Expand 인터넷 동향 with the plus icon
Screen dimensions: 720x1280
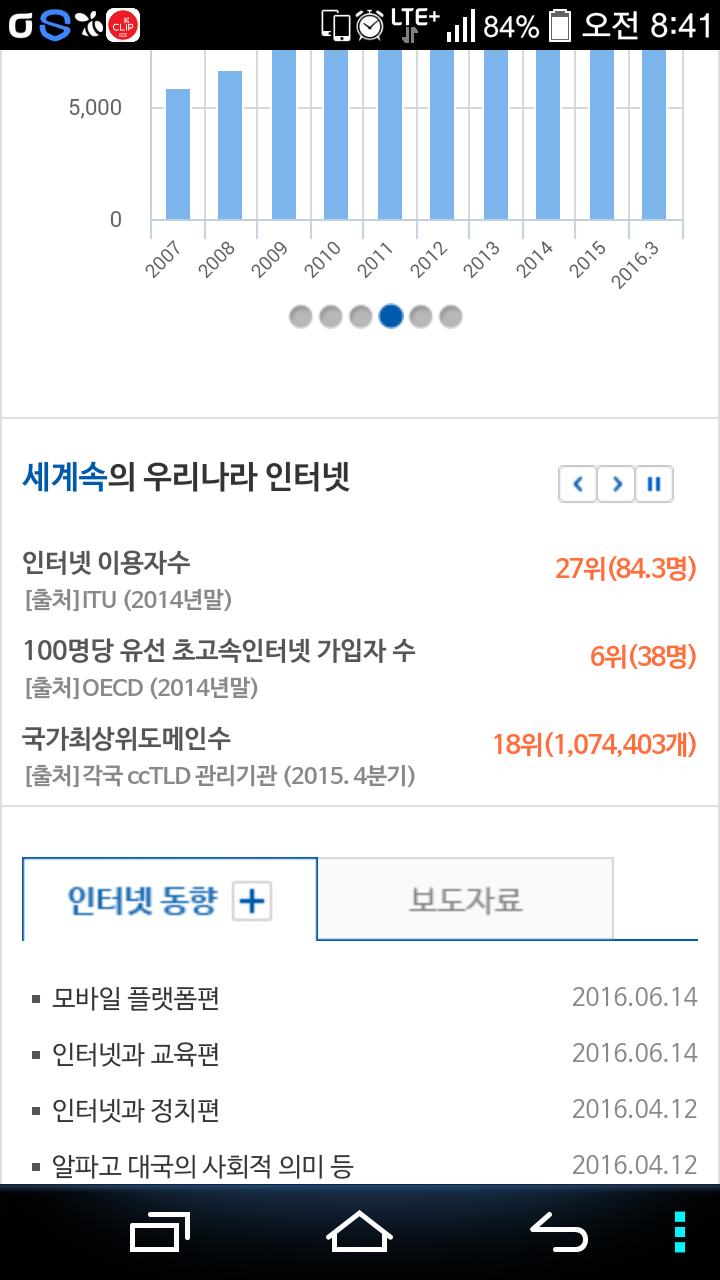[x=251, y=902]
